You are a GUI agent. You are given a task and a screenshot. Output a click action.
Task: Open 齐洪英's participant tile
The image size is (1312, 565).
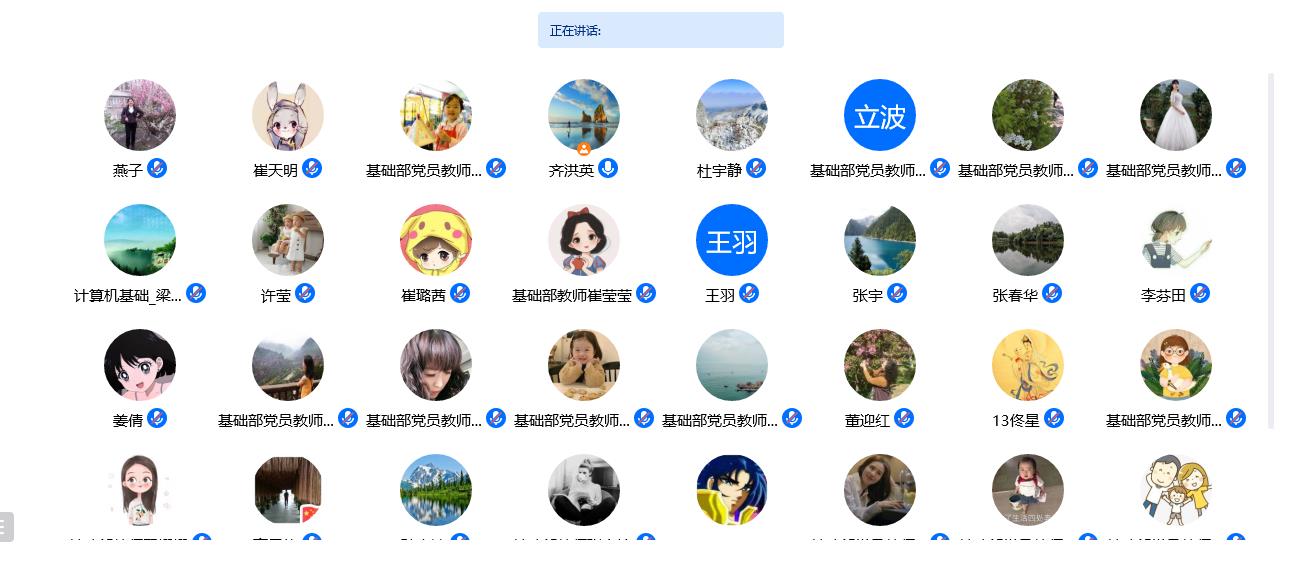(584, 116)
